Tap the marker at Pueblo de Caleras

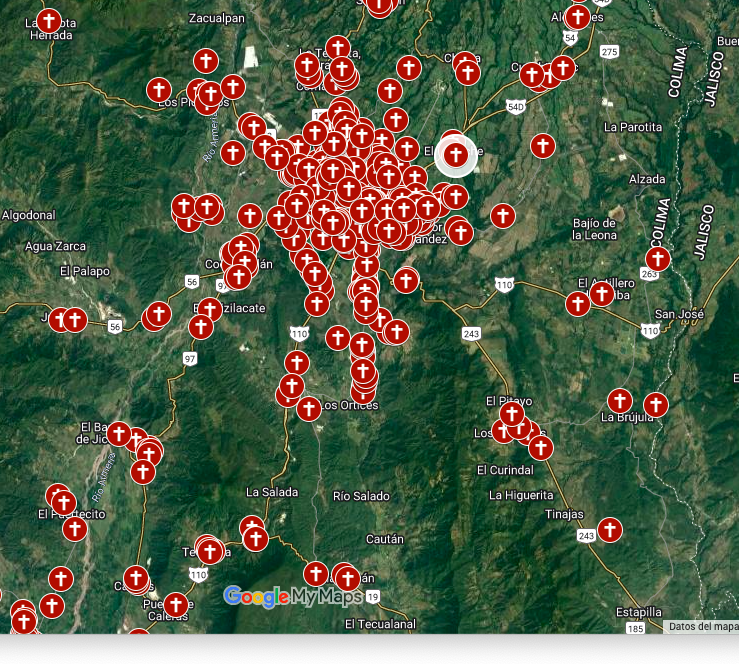(x=176, y=604)
